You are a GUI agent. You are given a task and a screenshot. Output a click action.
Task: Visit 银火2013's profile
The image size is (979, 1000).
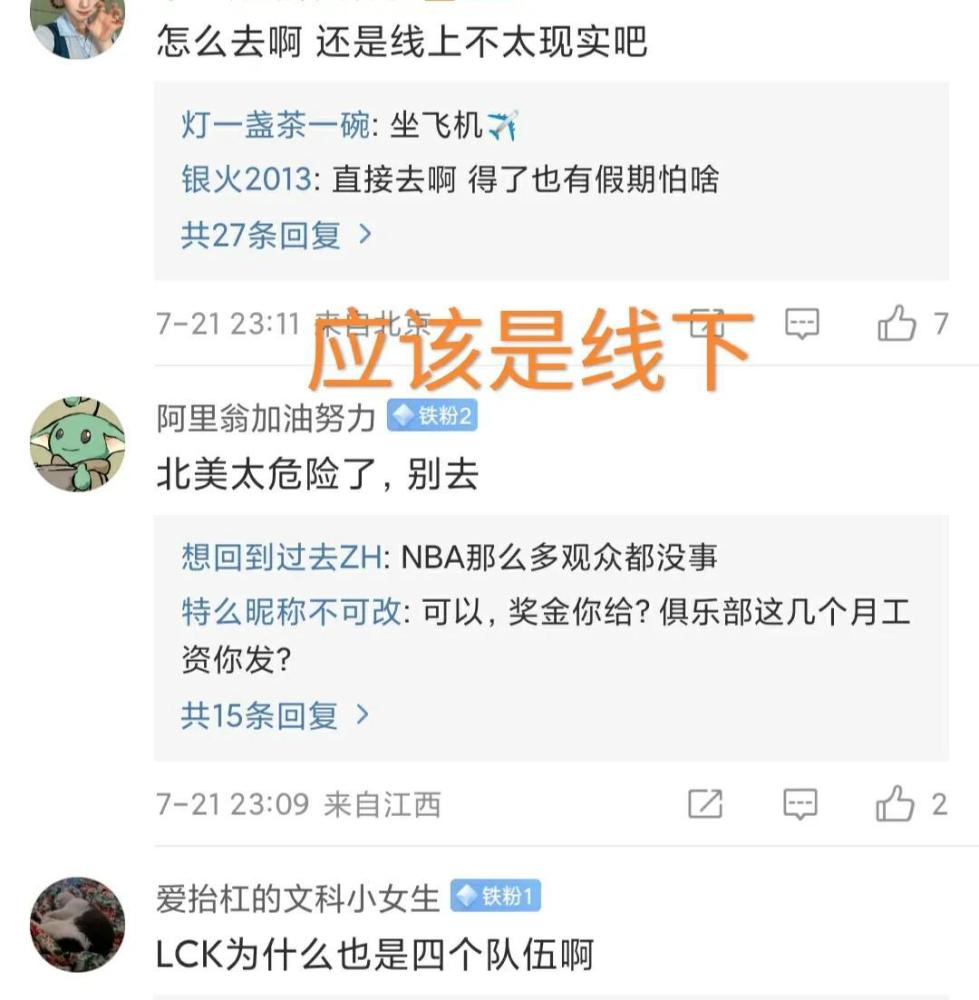(247, 180)
